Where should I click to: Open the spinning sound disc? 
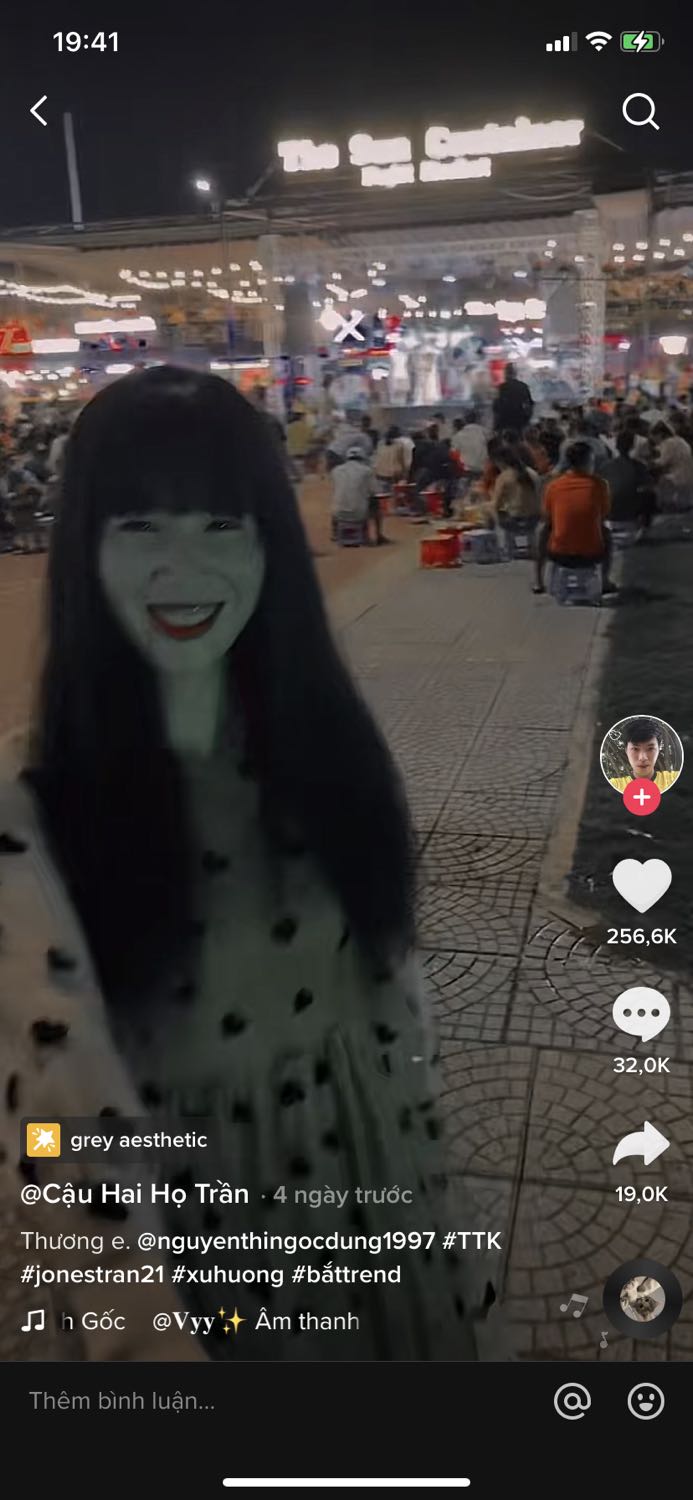click(642, 1299)
